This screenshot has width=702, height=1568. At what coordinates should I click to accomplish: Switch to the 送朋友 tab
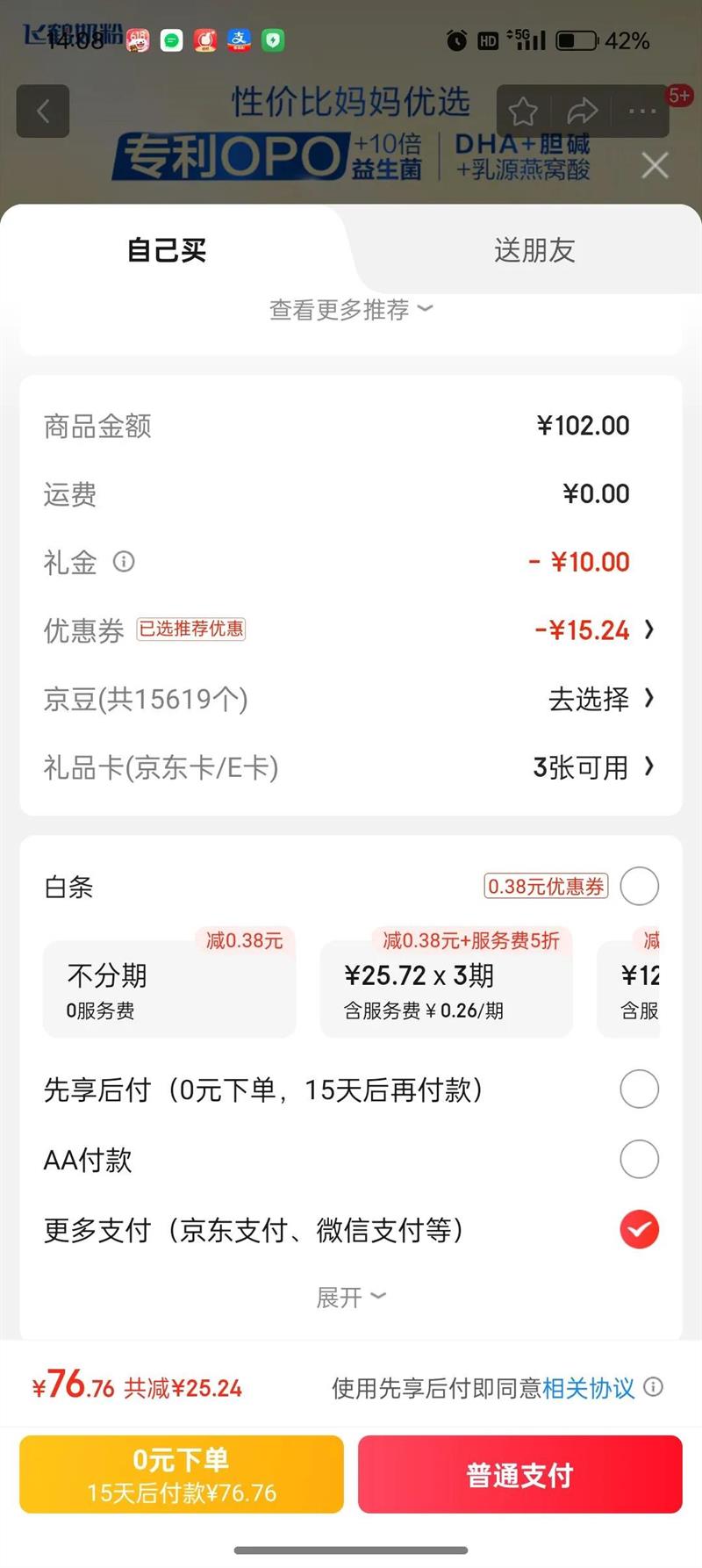(x=534, y=250)
